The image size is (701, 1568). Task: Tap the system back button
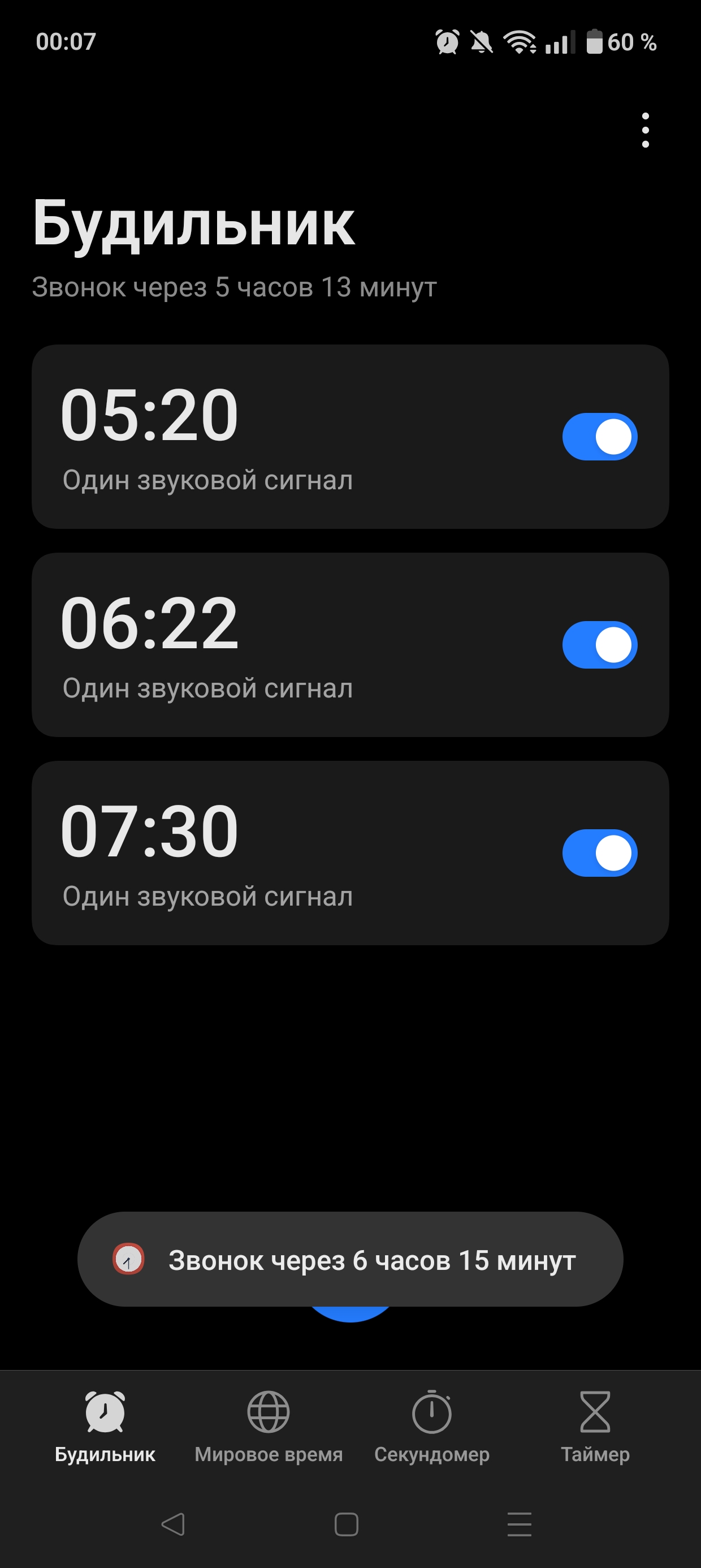coord(173,1524)
